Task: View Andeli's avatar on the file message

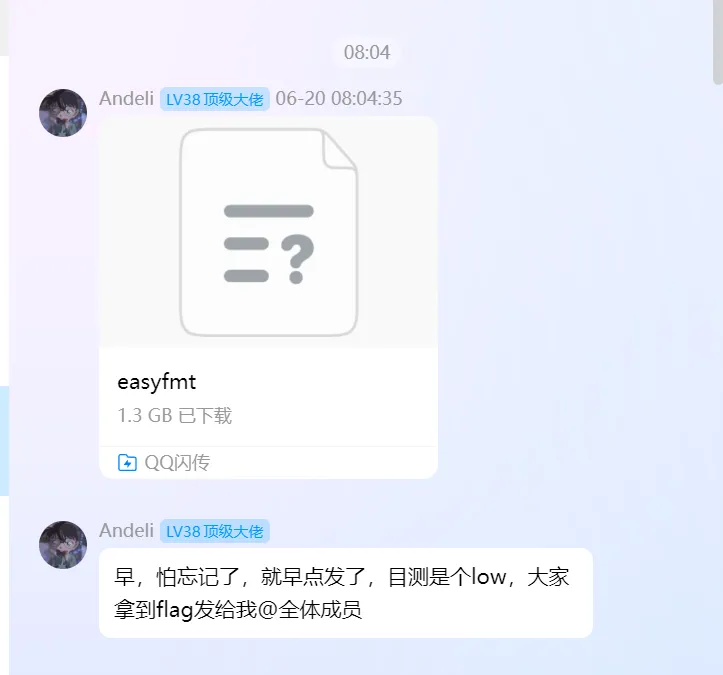Action: tap(63, 112)
